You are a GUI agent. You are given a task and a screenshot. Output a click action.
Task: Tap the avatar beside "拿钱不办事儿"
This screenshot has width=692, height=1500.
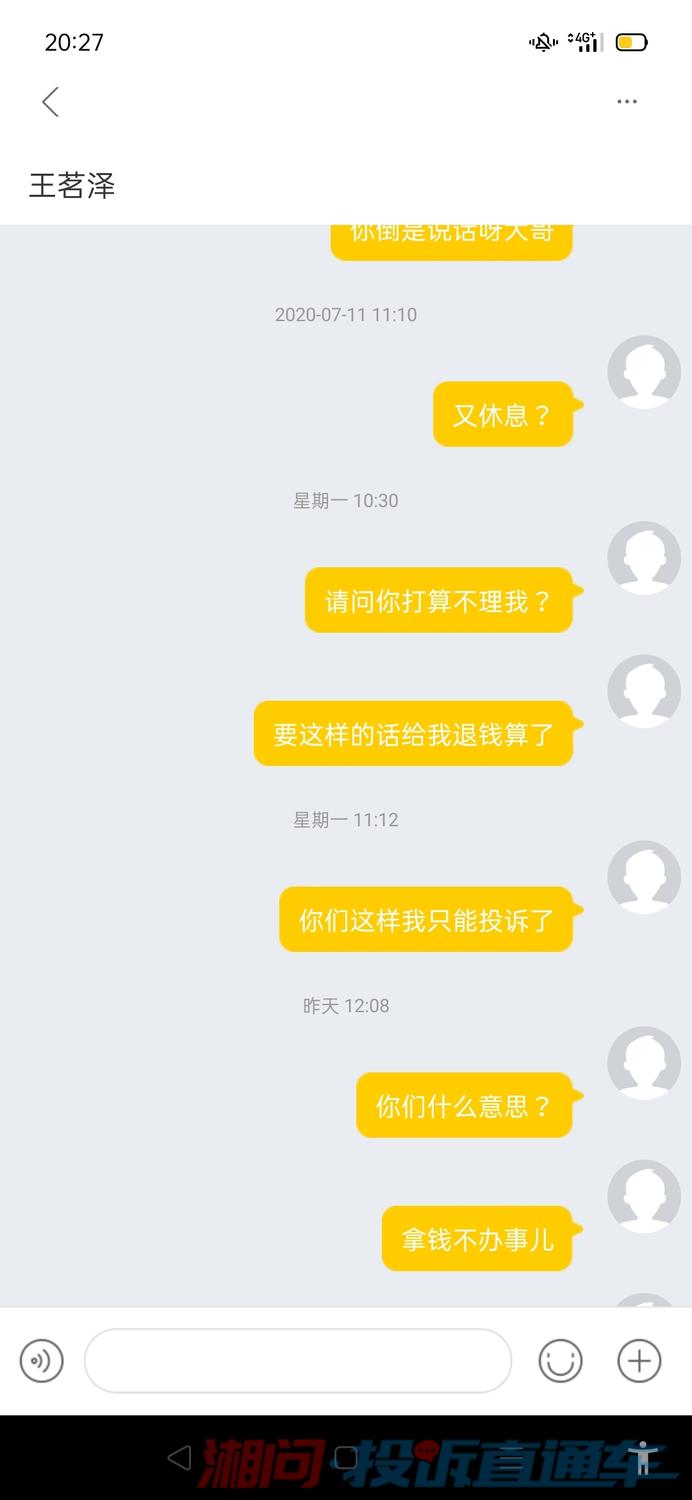[644, 1196]
